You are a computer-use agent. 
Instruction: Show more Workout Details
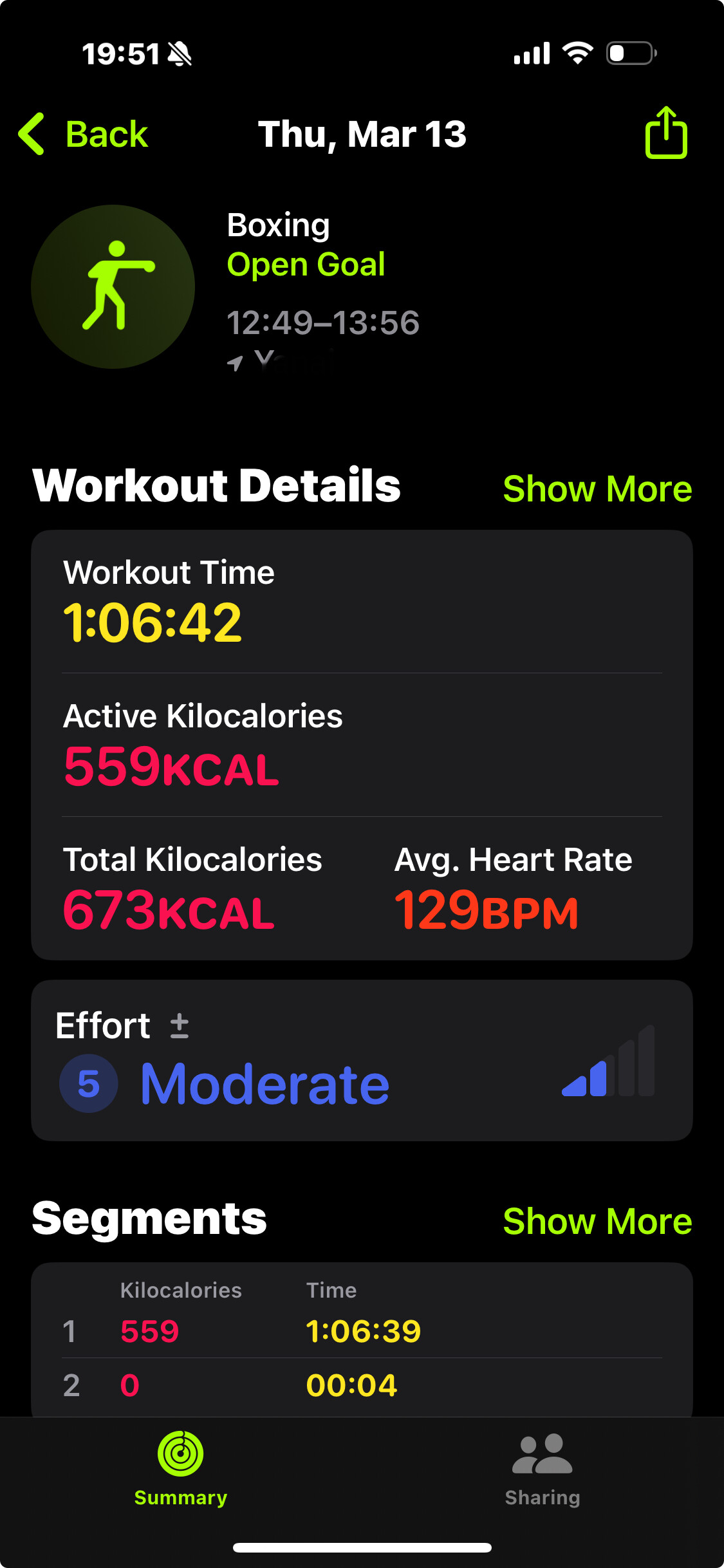pos(597,489)
